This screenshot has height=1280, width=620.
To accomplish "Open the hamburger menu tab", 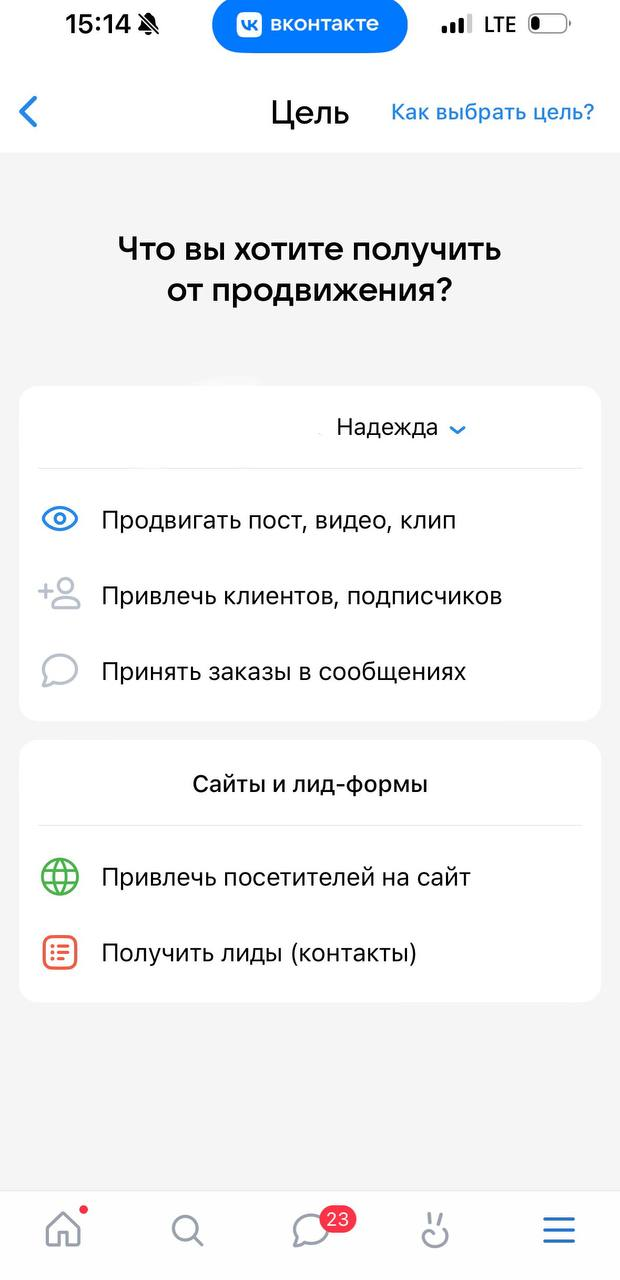I will (559, 1230).
